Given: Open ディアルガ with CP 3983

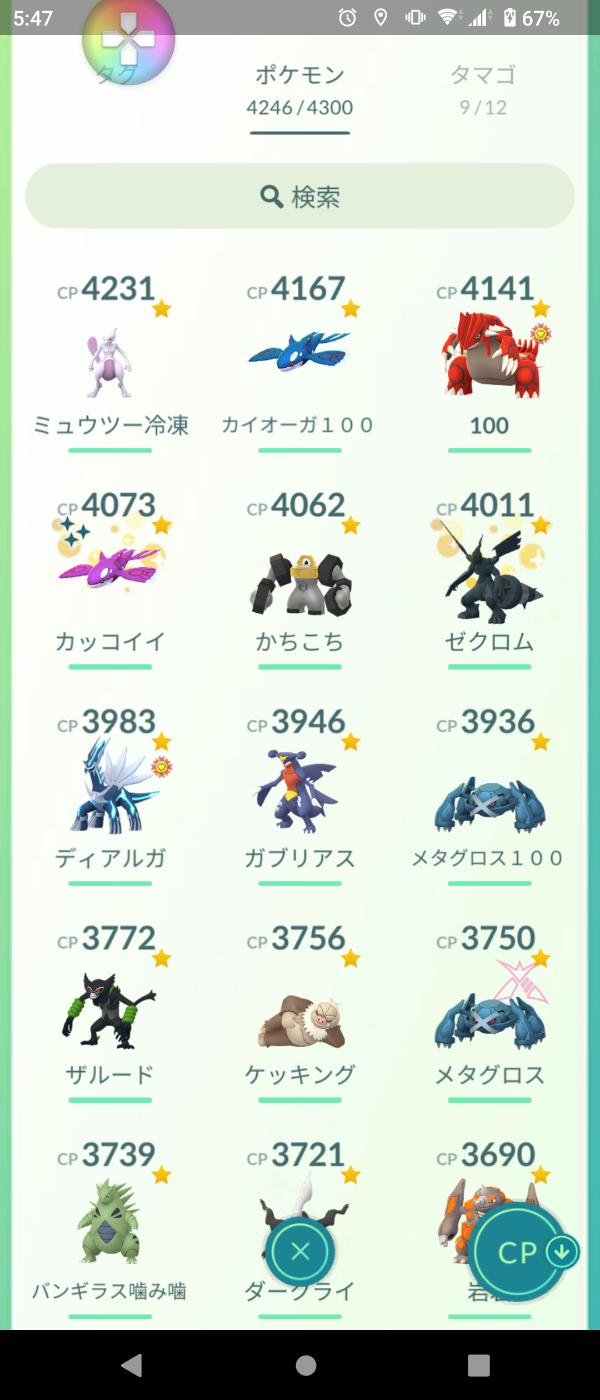Looking at the screenshot, I should coord(110,792).
